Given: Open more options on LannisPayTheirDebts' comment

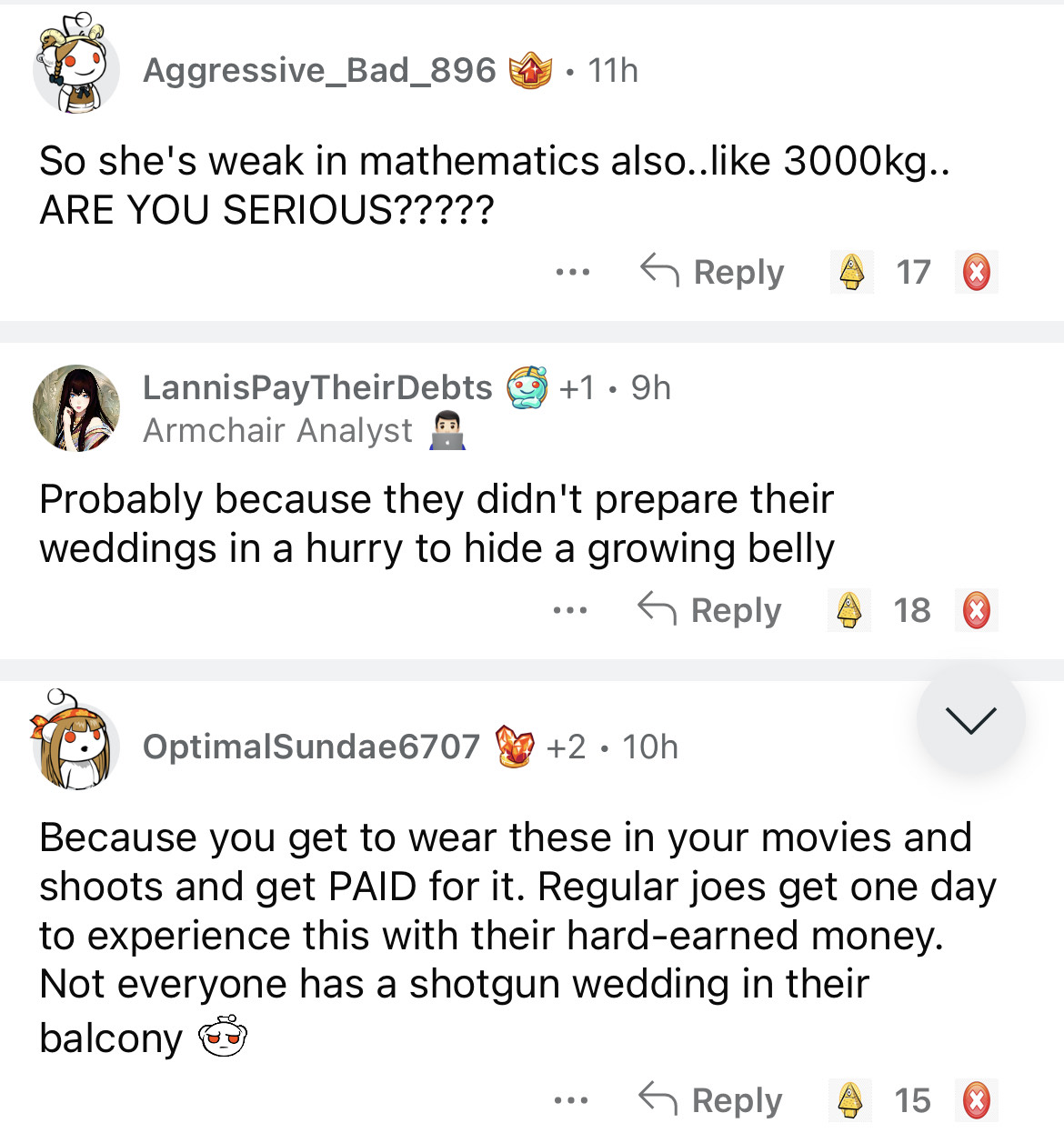Looking at the screenshot, I should [x=570, y=610].
